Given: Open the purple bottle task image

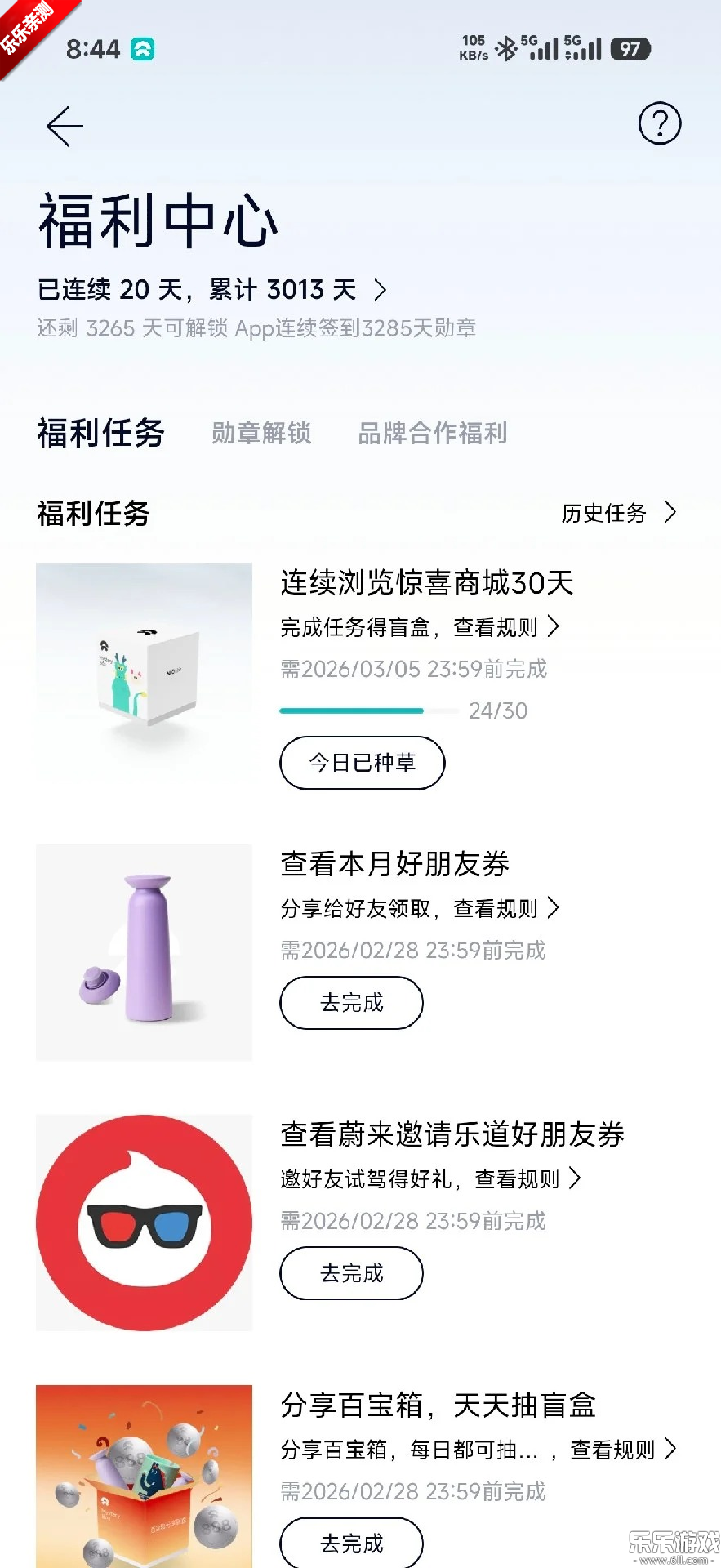Looking at the screenshot, I should click(144, 952).
